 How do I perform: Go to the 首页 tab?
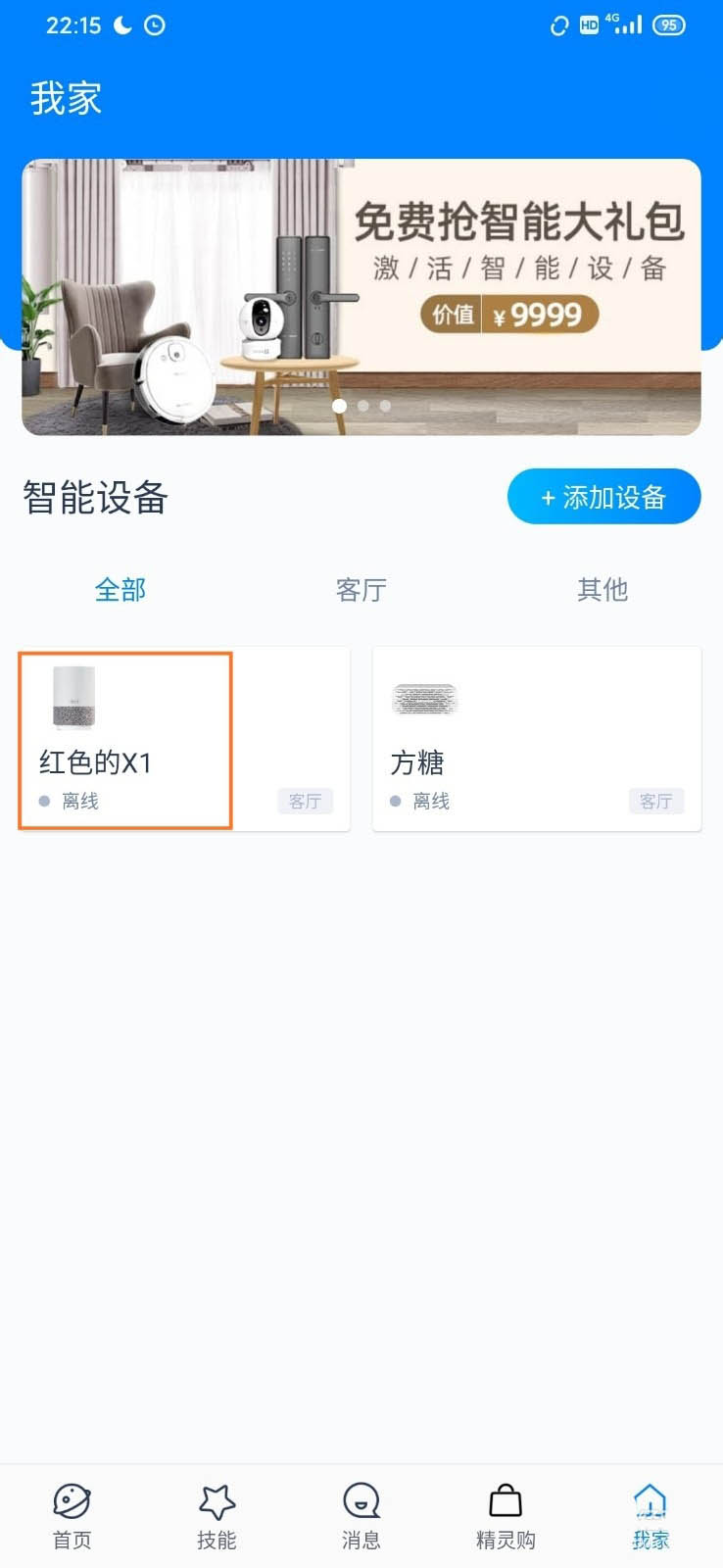click(72, 1515)
